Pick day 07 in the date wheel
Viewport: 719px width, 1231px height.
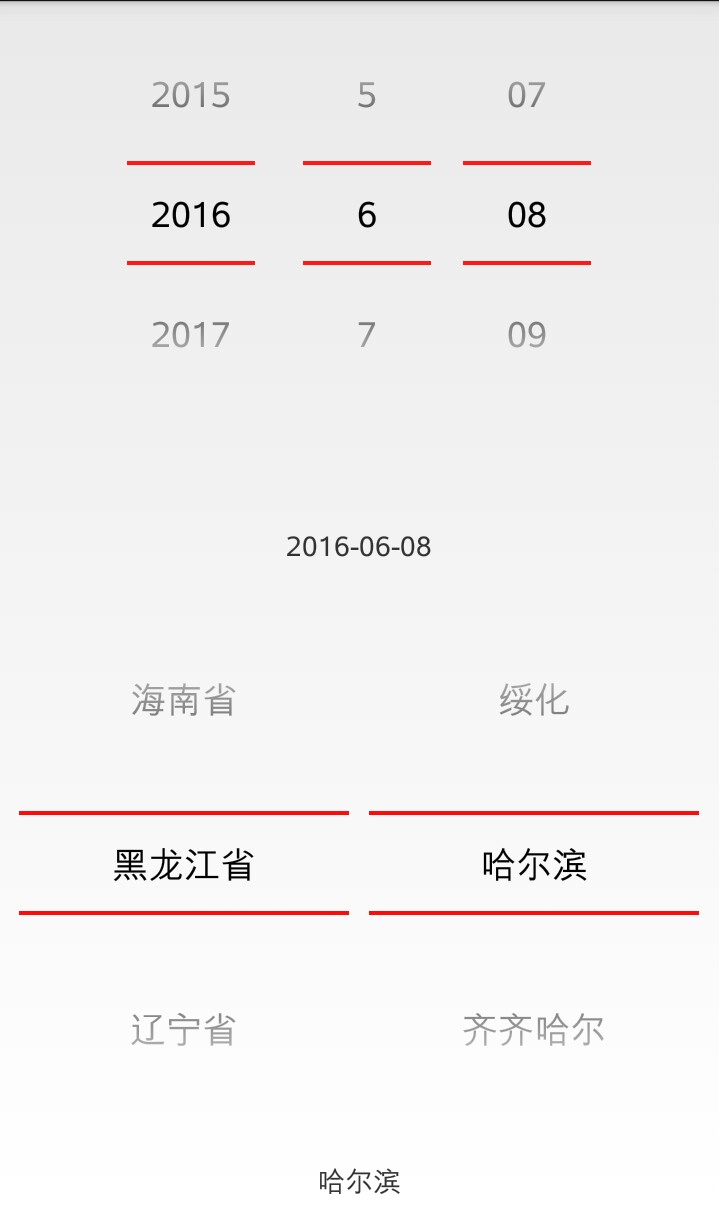[526, 95]
